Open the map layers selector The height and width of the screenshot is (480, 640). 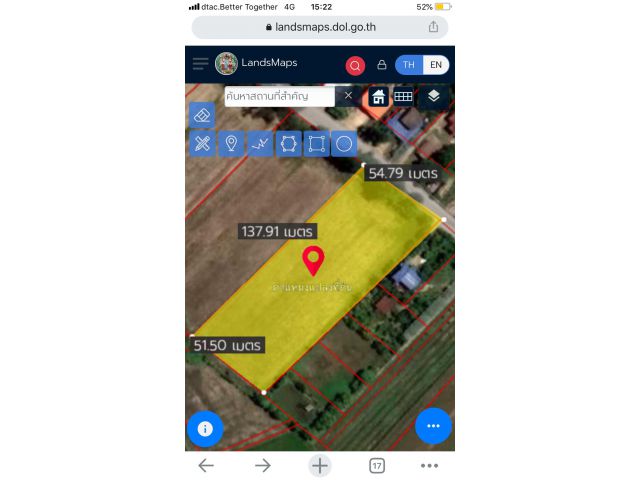(x=433, y=97)
